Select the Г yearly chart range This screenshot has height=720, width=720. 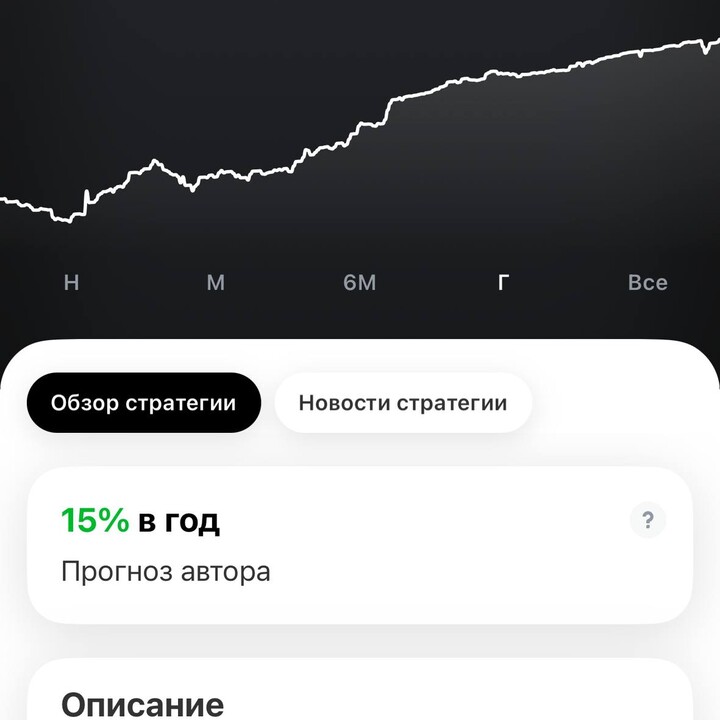(503, 283)
